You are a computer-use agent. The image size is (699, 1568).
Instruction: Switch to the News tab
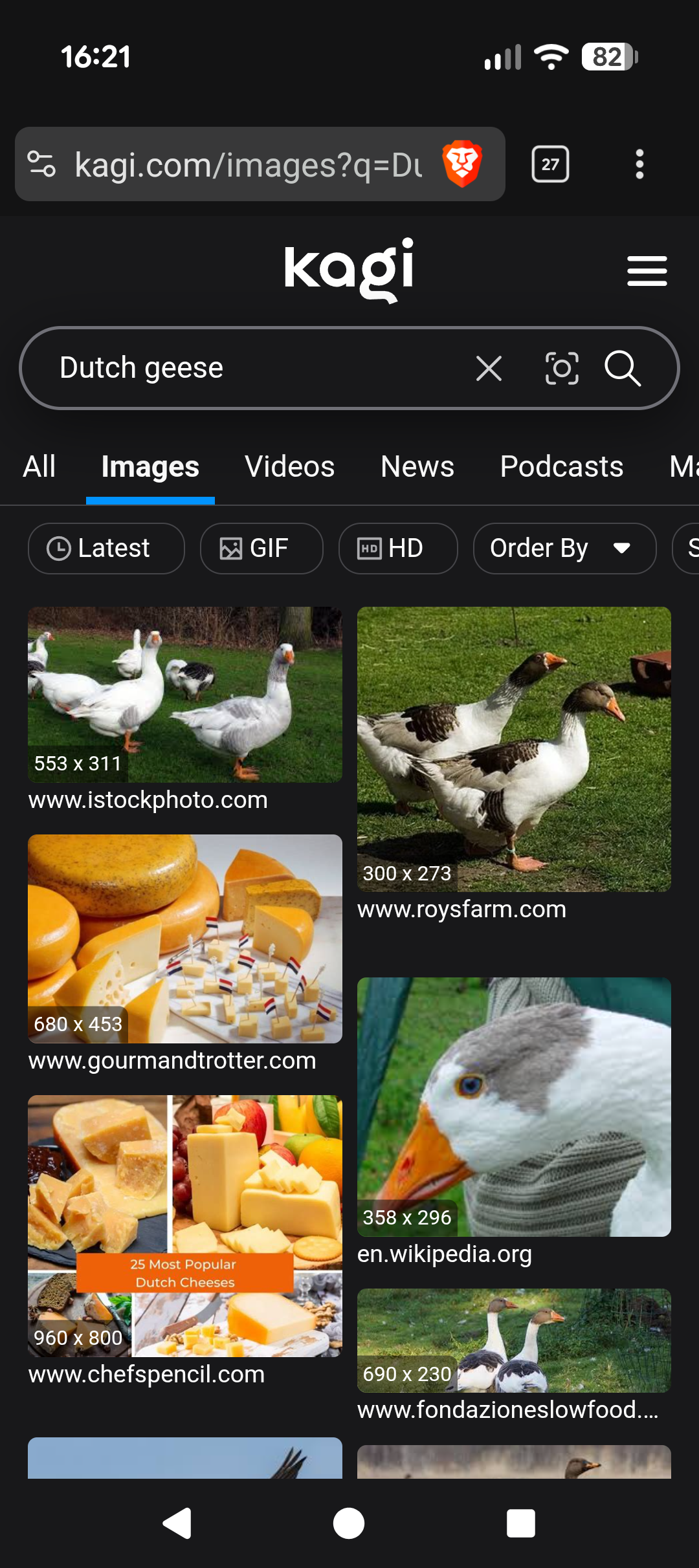[x=417, y=467]
